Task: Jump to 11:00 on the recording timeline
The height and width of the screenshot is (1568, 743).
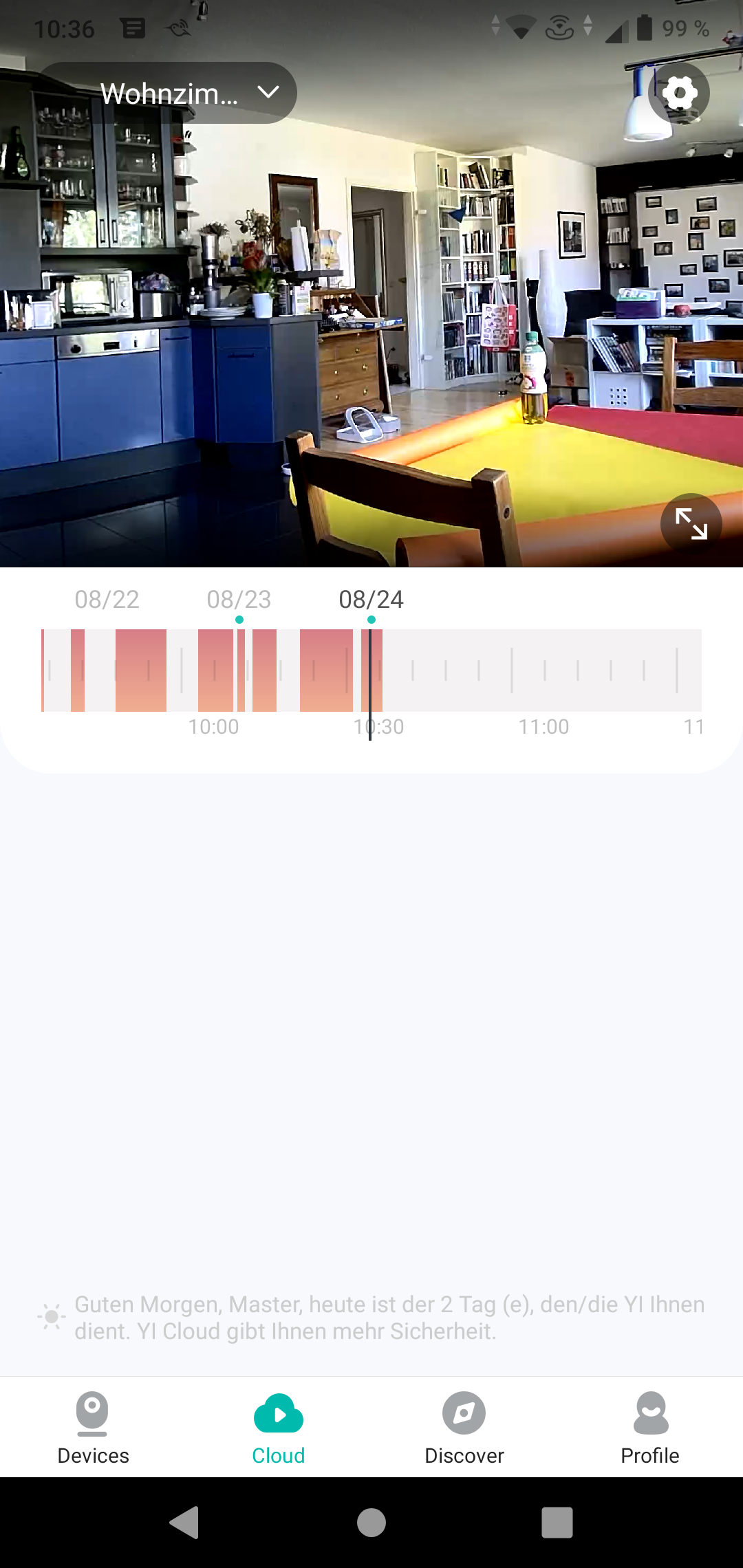Action: click(x=512, y=671)
